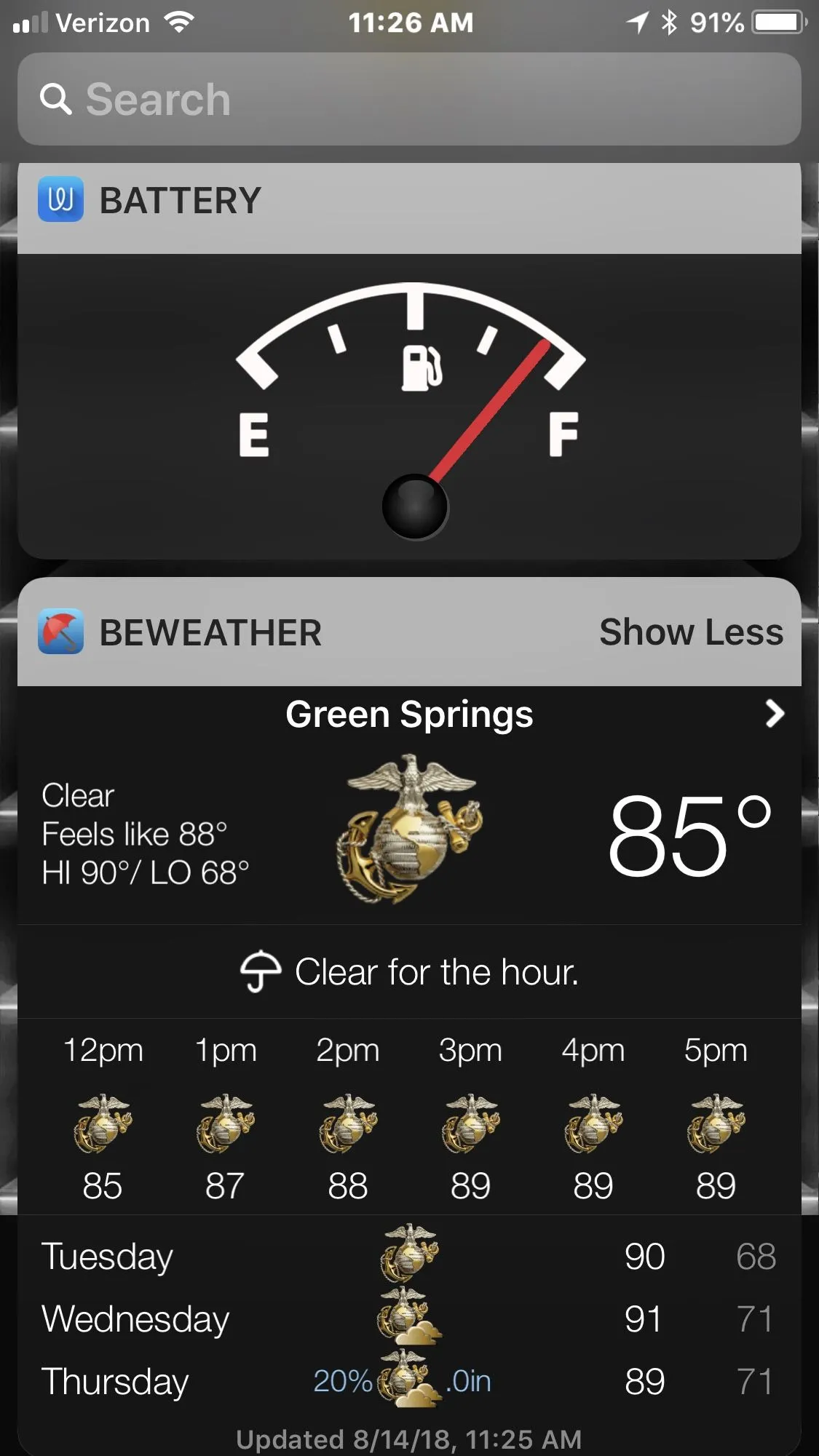Viewport: 819px width, 1456px height.
Task: Open the Battery fuel gauge widget
Action: pos(409,406)
